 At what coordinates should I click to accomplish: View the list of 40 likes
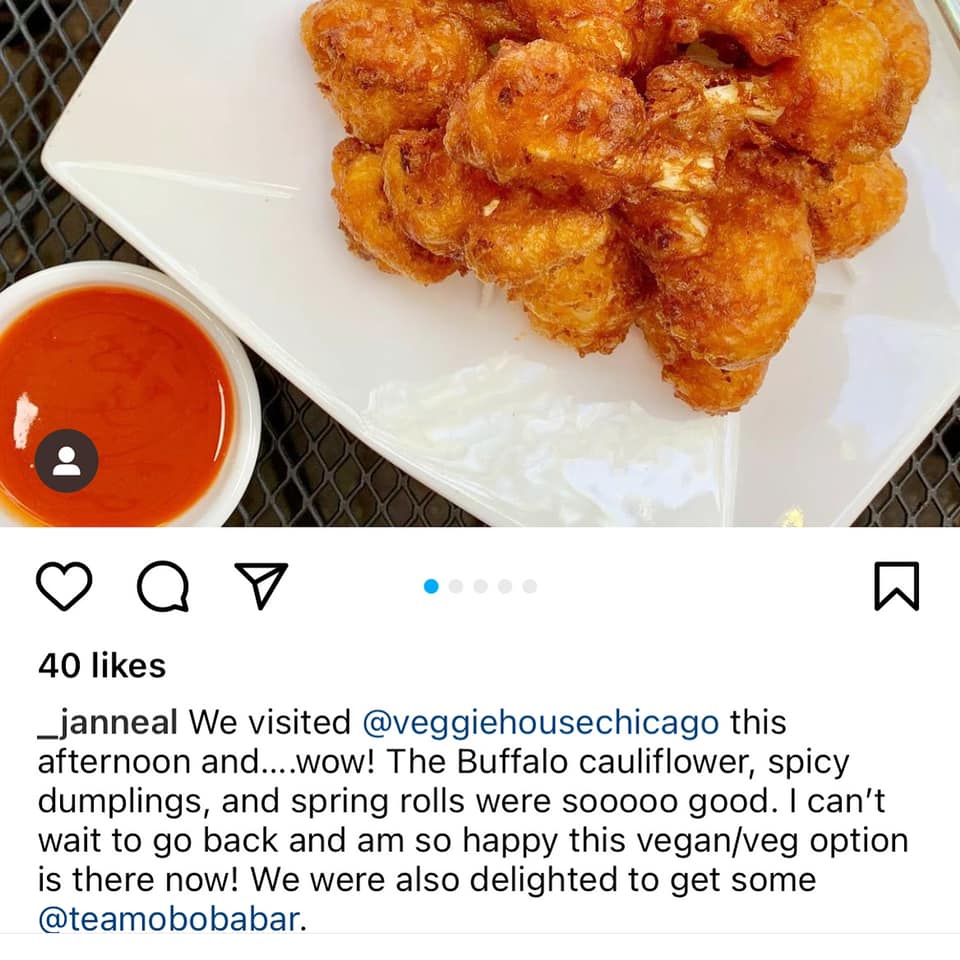point(102,665)
